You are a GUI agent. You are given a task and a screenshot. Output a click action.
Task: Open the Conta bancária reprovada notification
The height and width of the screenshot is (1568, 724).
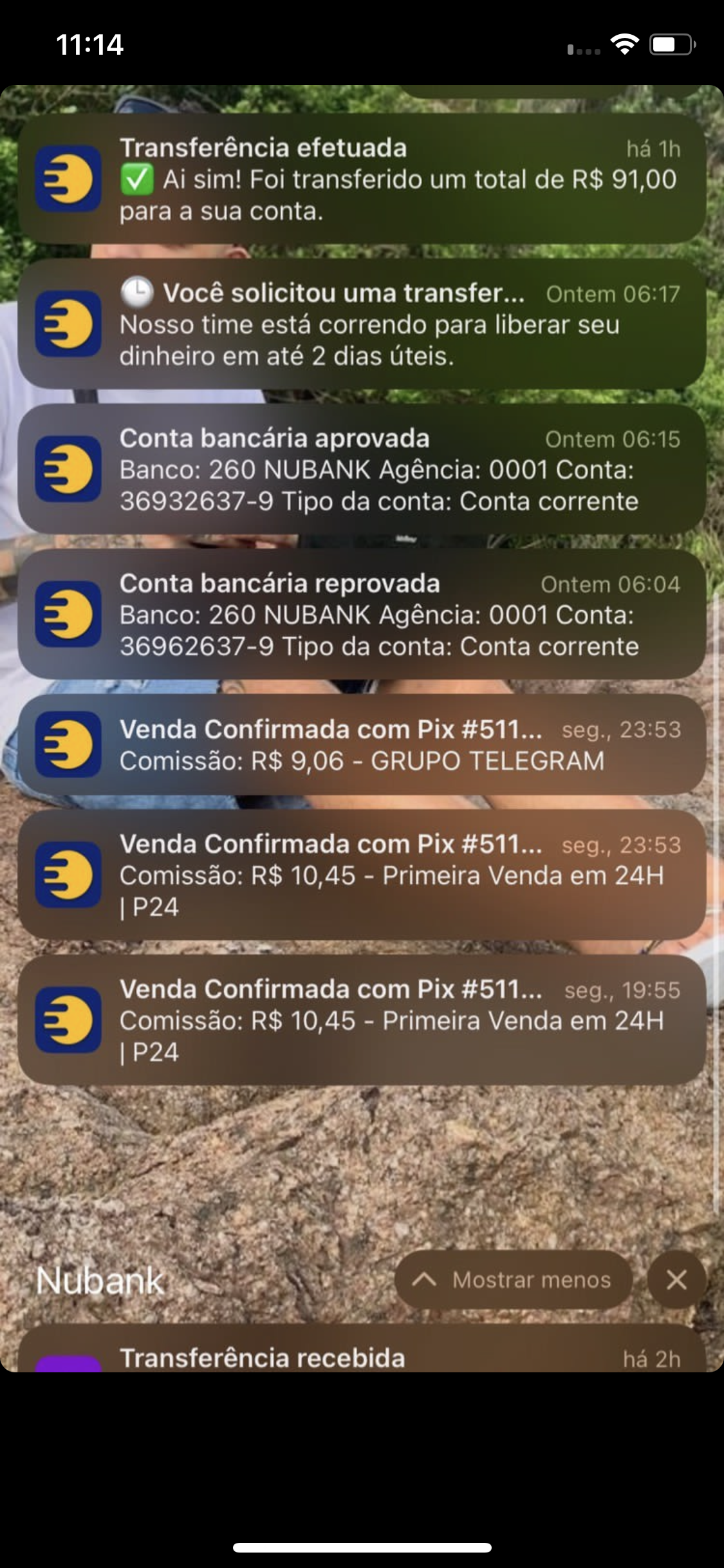(362, 614)
